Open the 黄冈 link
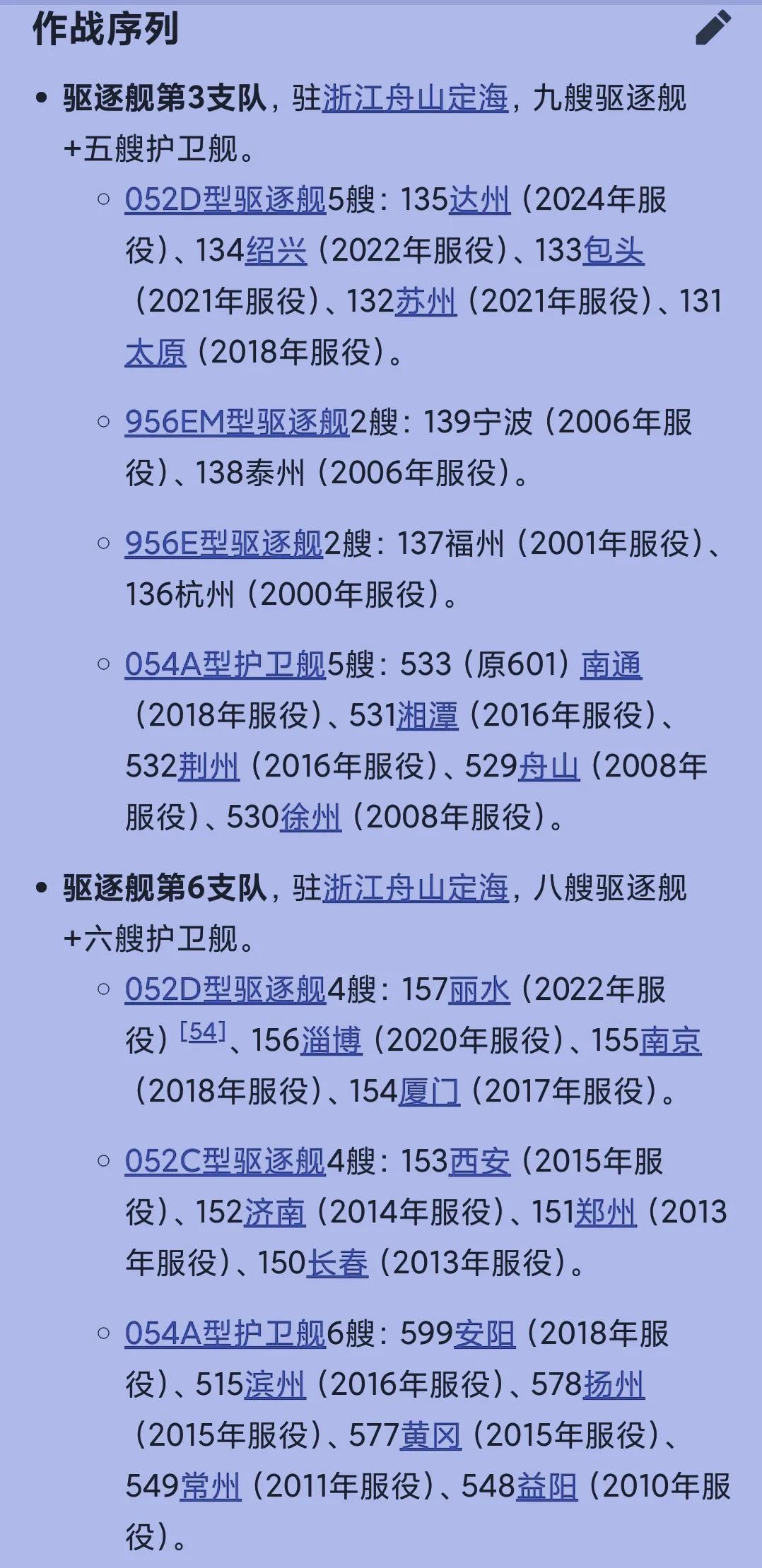Viewport: 762px width, 1568px height. 430,1436
